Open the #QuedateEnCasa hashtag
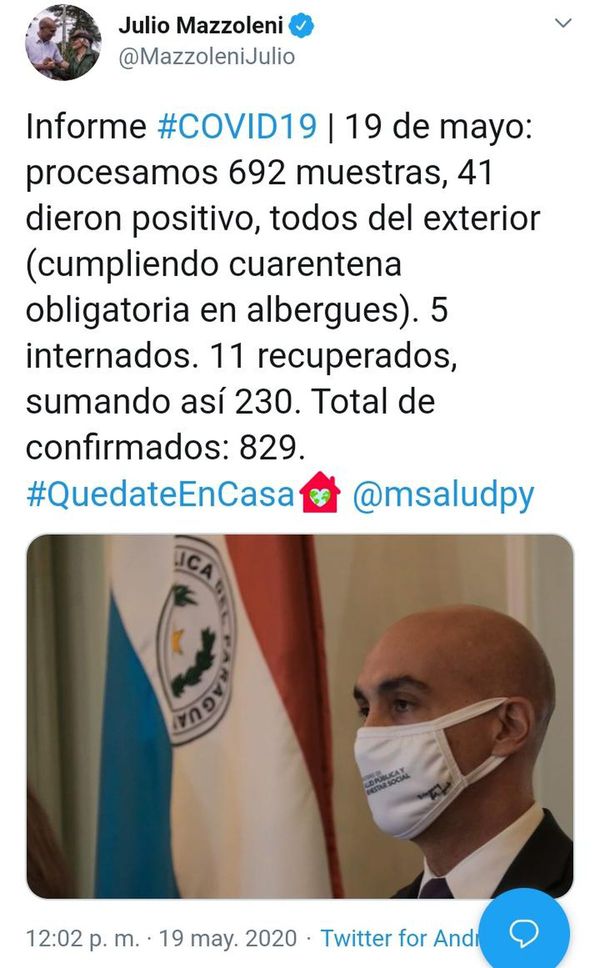Viewport: 600px width, 968px height. pos(160,494)
